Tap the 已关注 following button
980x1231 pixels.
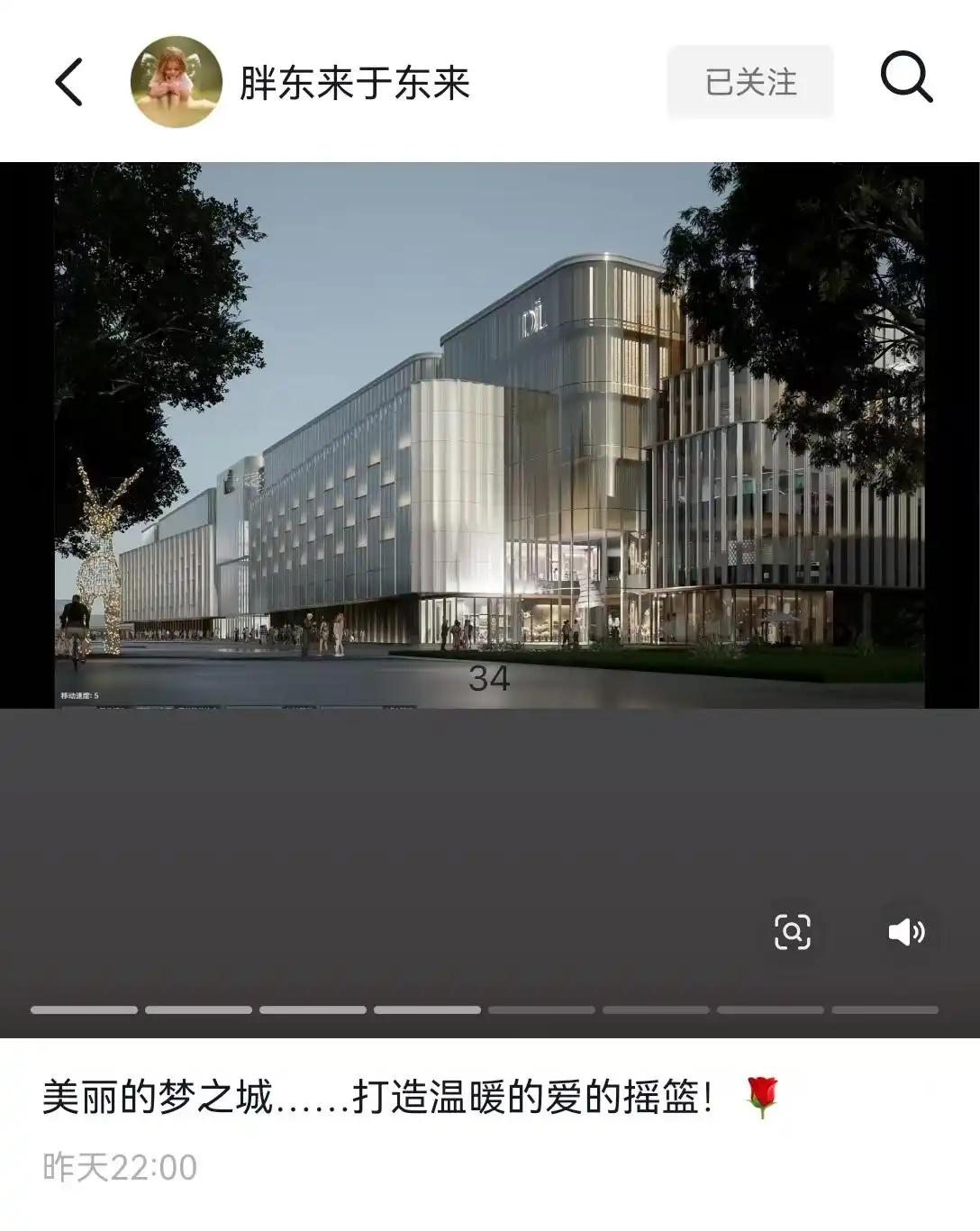750,82
